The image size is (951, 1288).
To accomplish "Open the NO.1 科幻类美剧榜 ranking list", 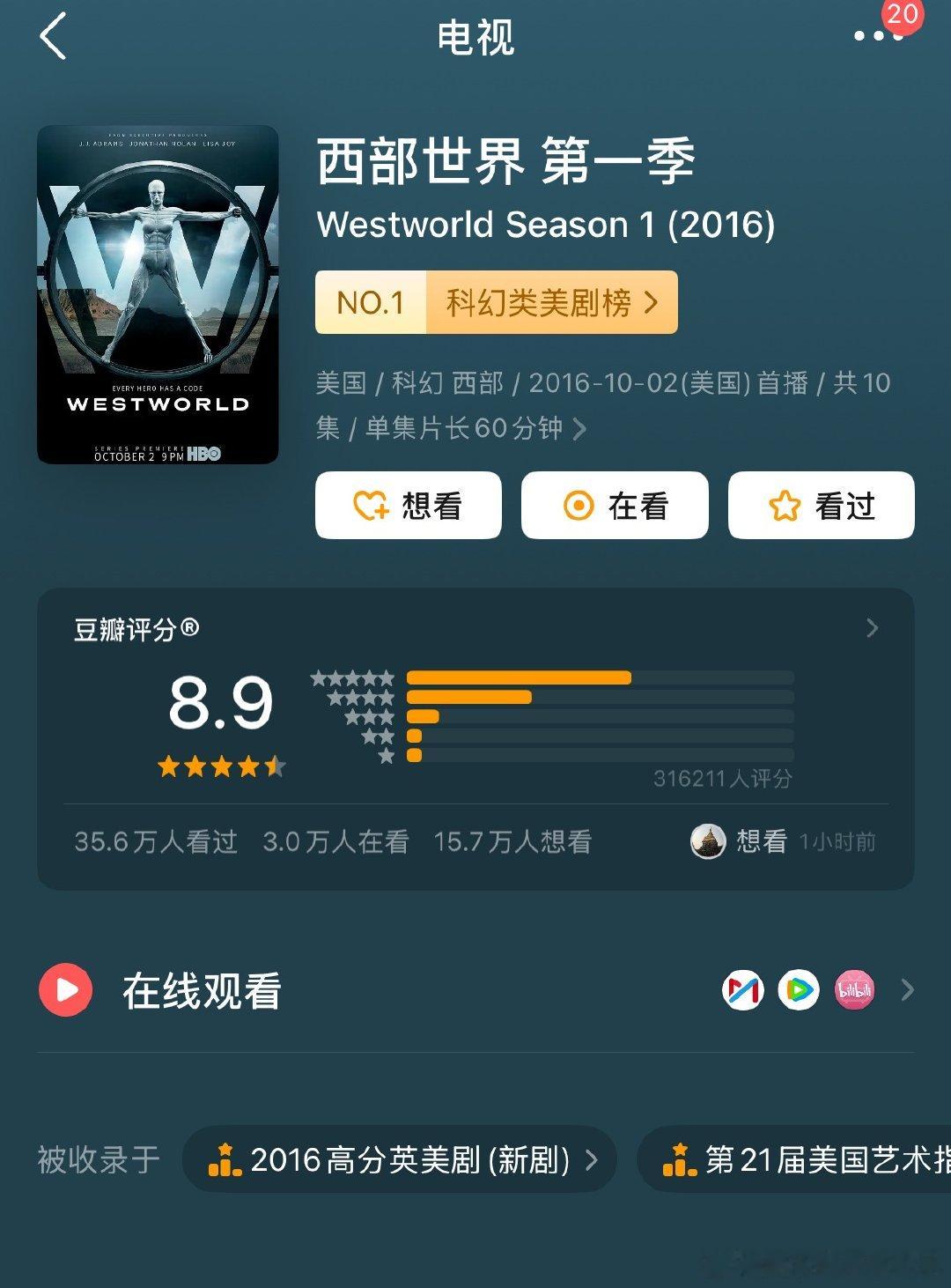I will pyautogui.click(x=498, y=304).
